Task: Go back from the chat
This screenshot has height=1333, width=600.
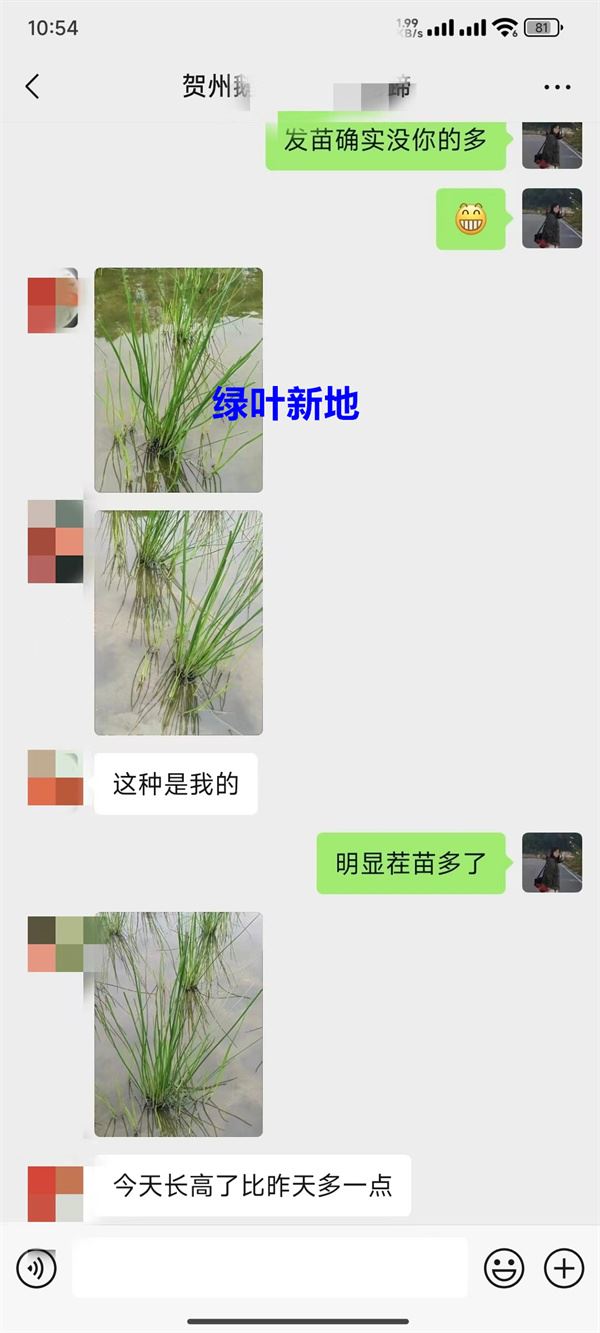Action: pyautogui.click(x=32, y=87)
